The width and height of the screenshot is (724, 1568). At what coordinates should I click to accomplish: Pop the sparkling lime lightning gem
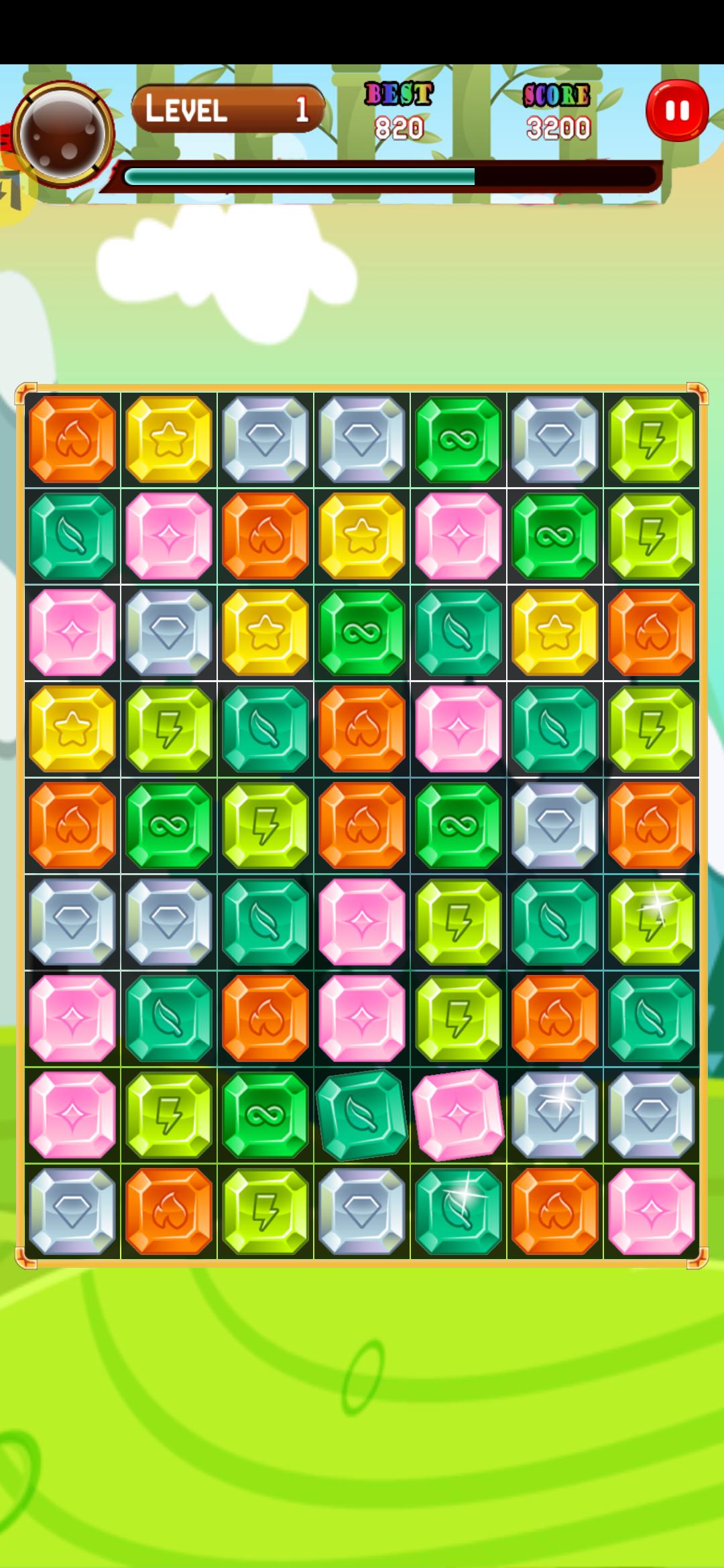coord(652,922)
